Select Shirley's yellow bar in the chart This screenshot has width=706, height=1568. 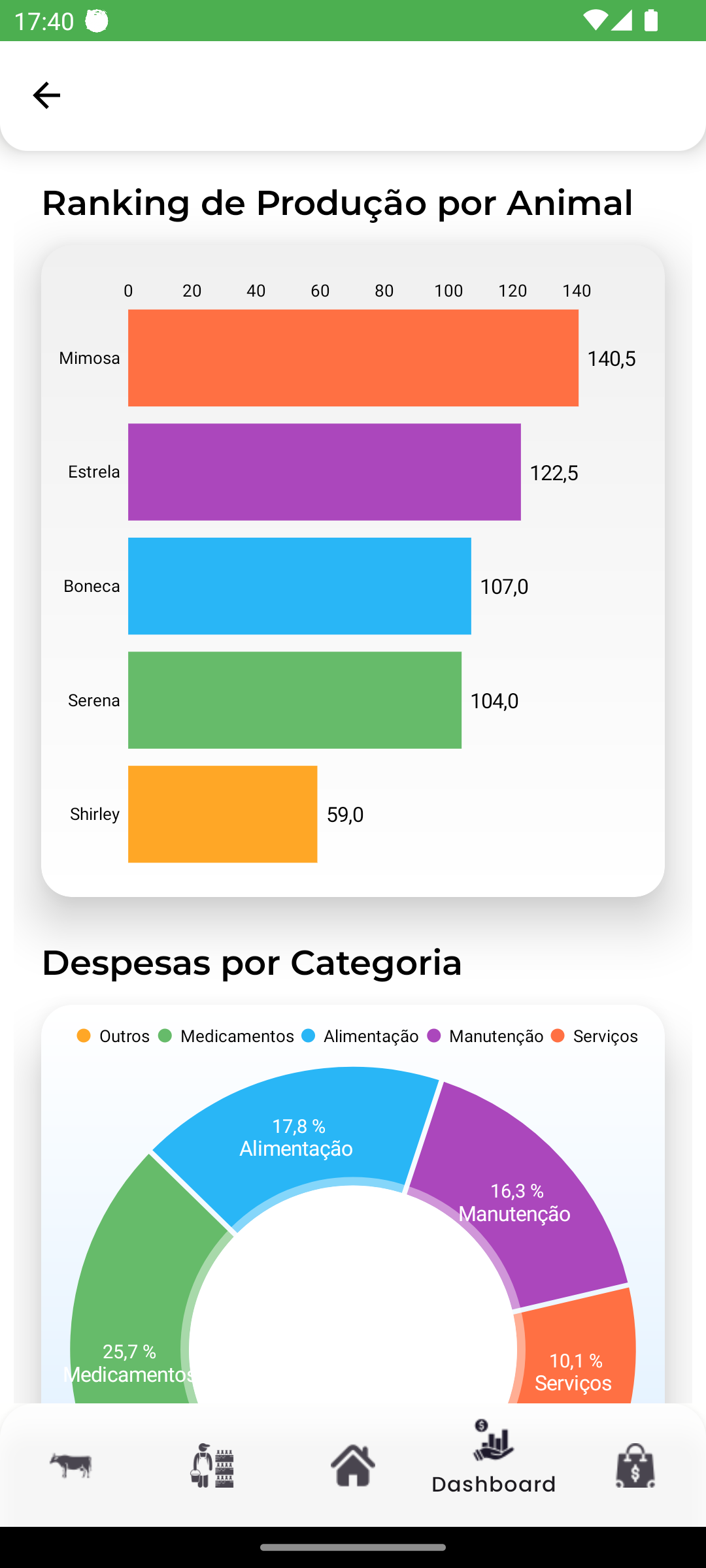tap(222, 814)
